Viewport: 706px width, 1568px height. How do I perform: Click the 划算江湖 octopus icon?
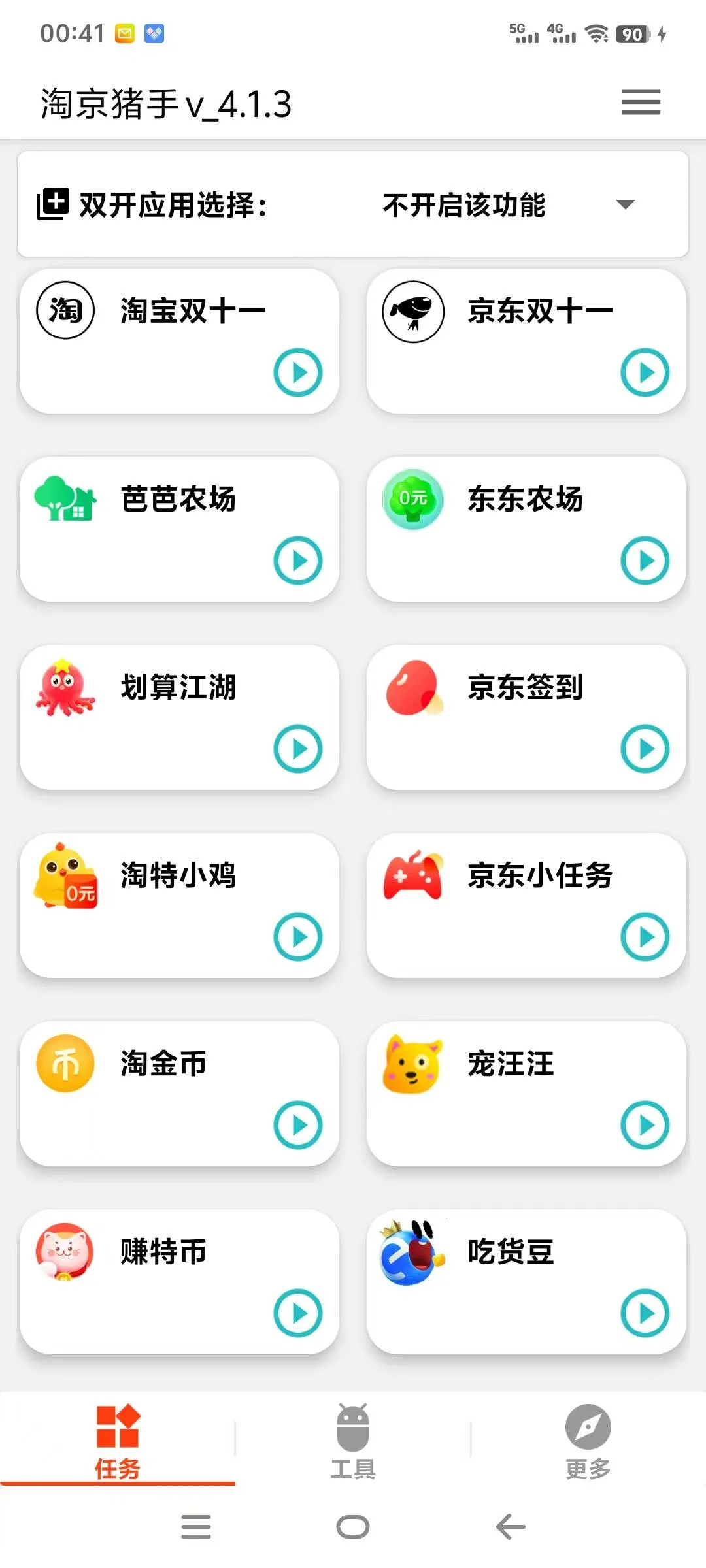(x=65, y=686)
